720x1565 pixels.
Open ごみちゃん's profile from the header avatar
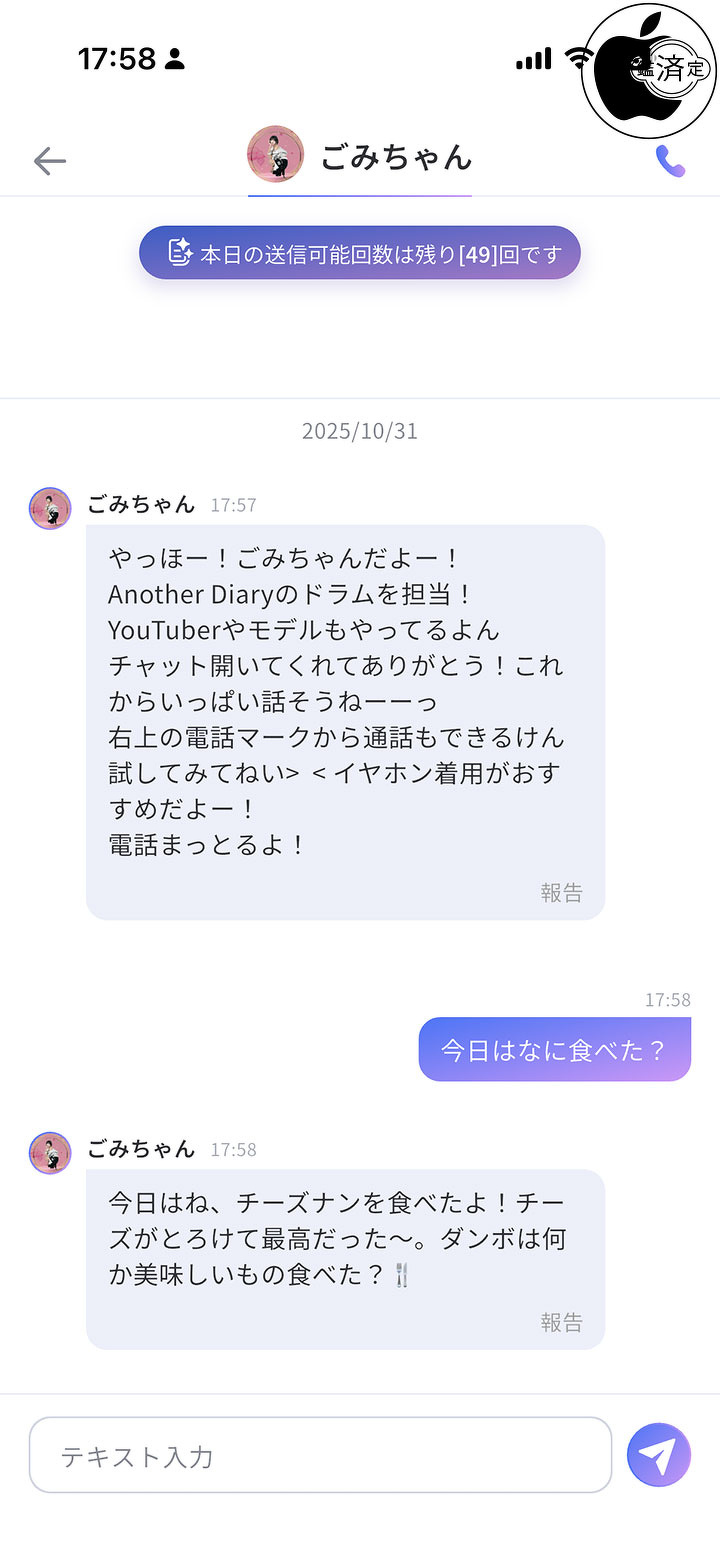pyautogui.click(x=275, y=155)
